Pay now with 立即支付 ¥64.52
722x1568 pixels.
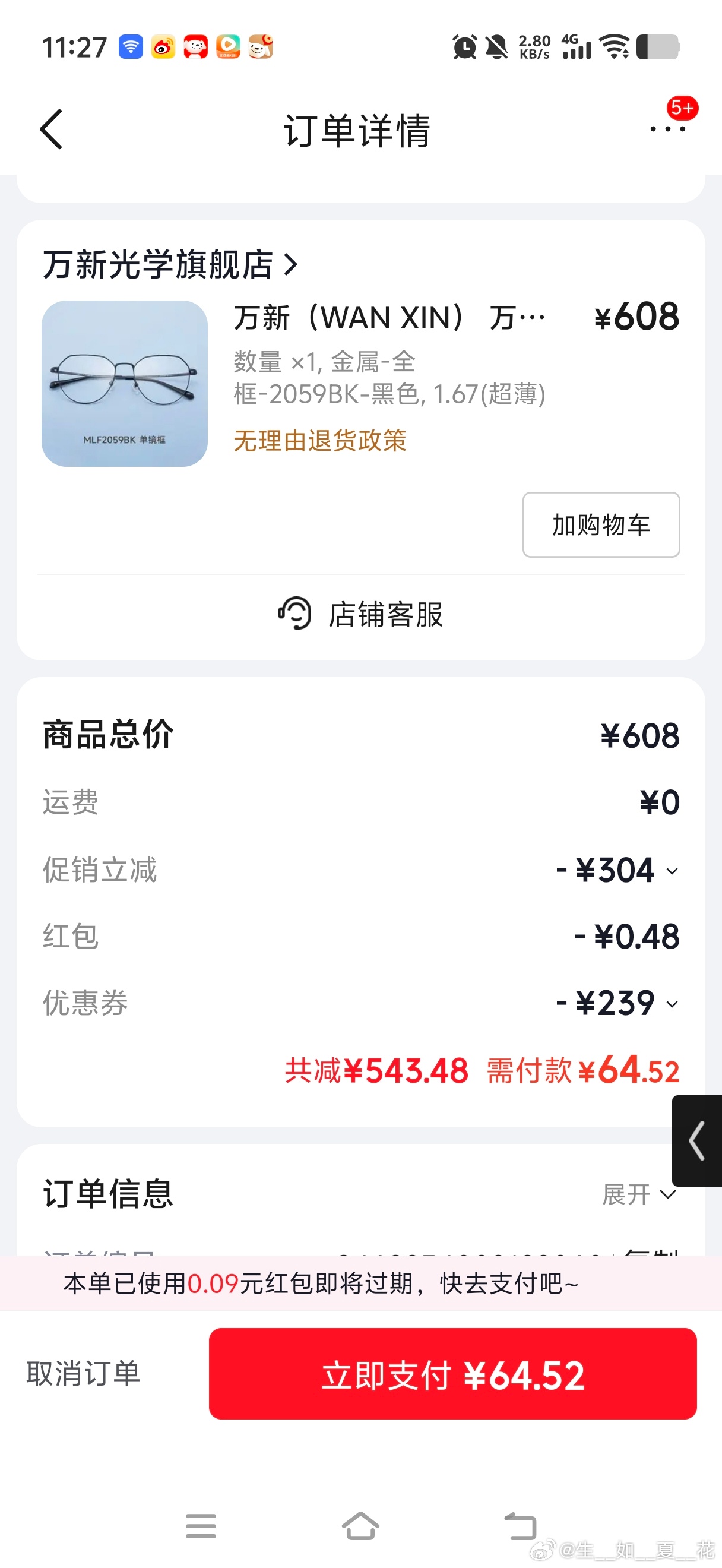(452, 1375)
